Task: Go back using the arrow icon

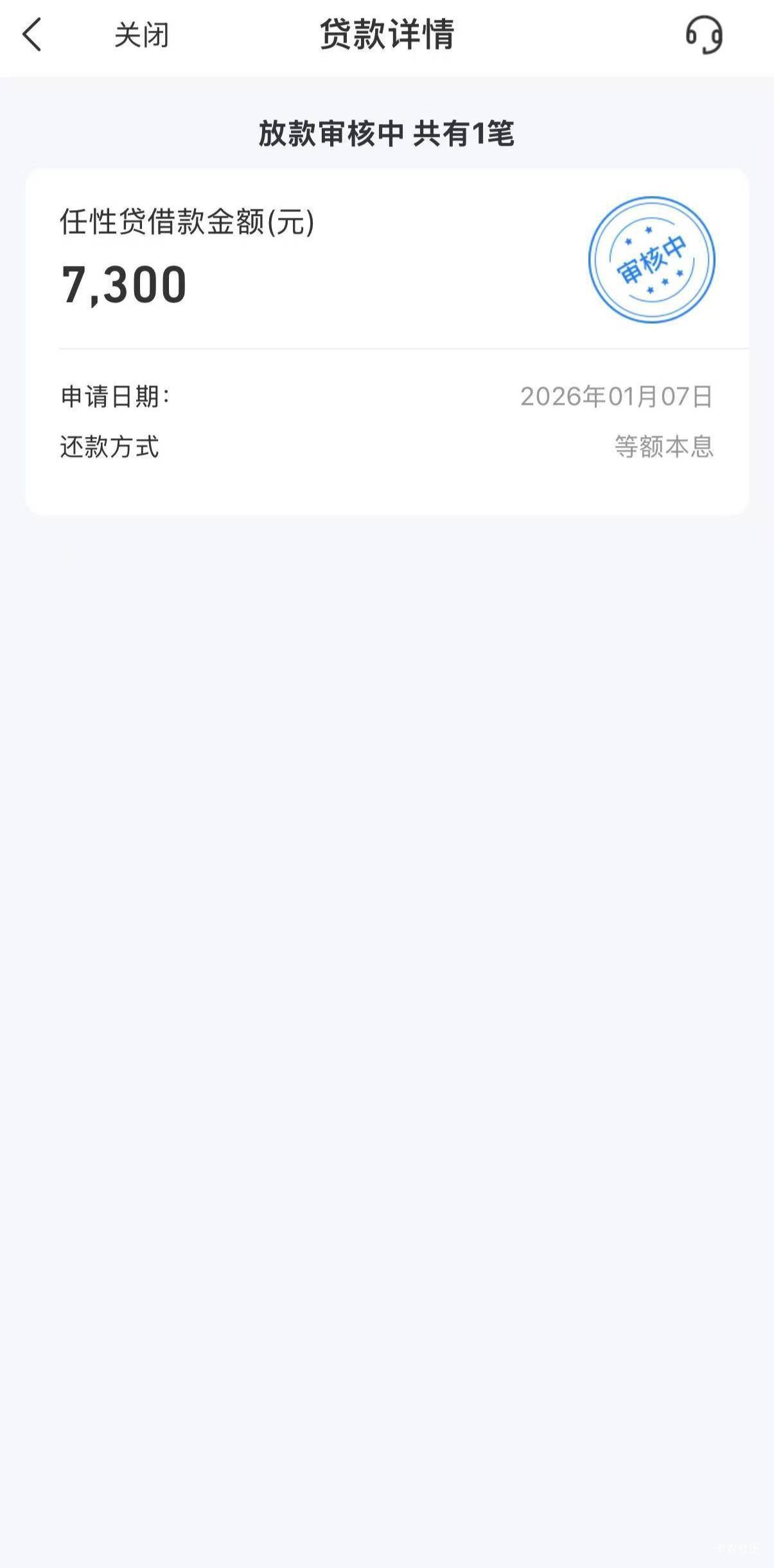Action: [32, 35]
